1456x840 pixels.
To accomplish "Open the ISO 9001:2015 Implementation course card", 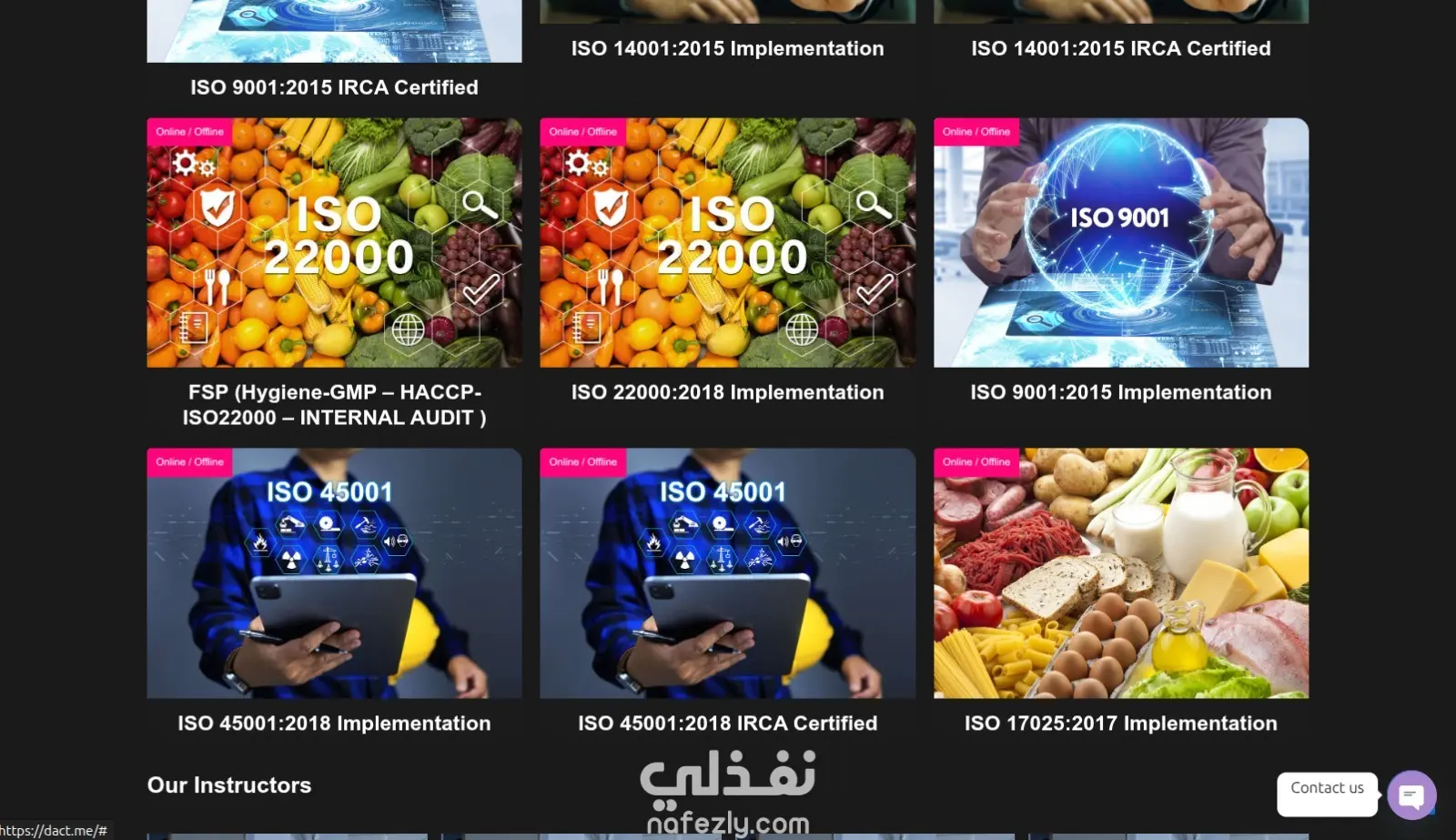I will pyautogui.click(x=1120, y=243).
